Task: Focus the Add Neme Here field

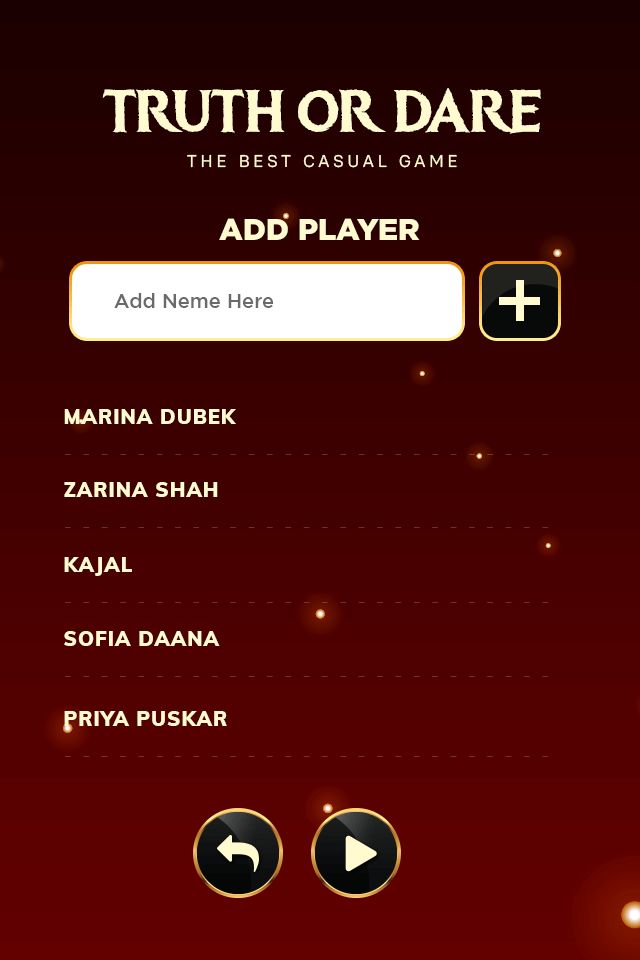Action: click(266, 301)
